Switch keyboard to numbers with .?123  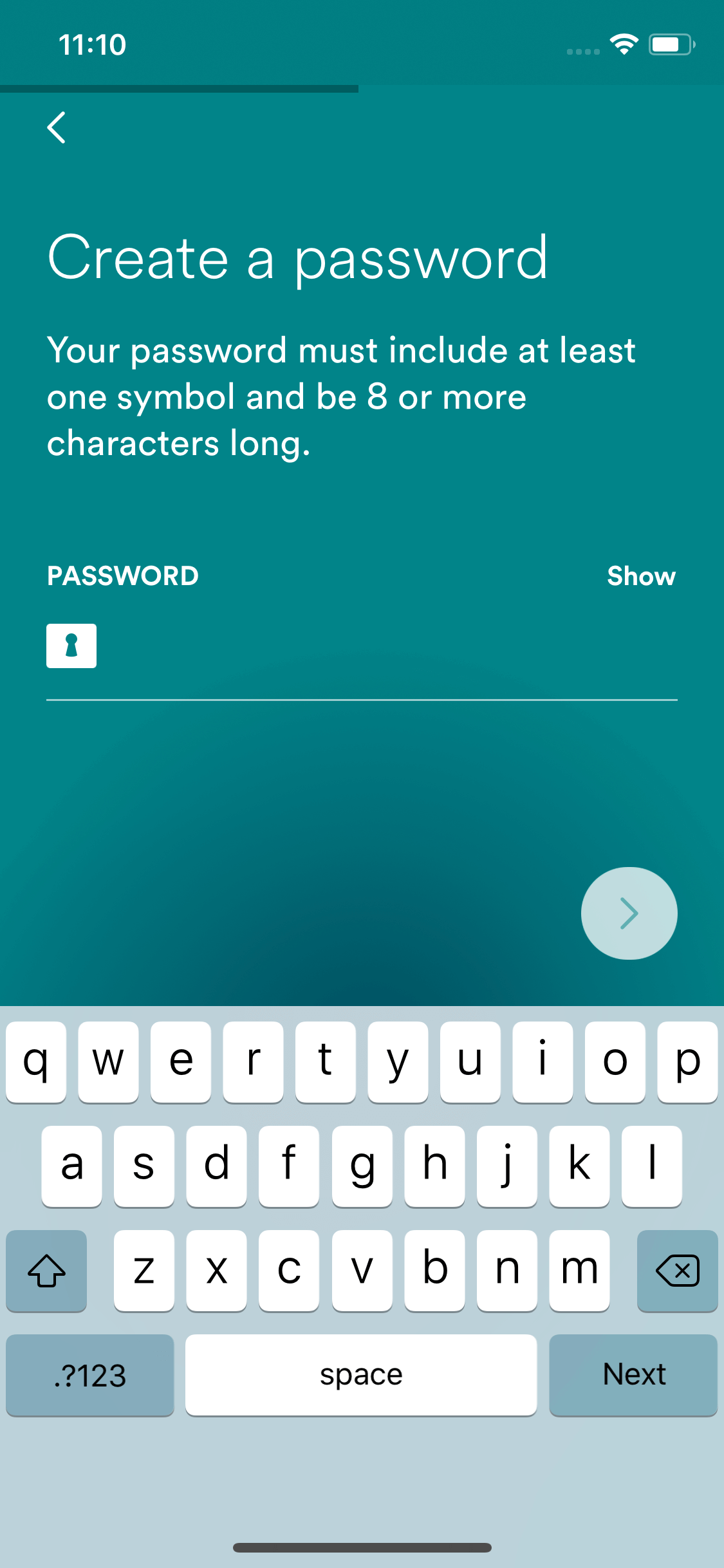(90, 1375)
